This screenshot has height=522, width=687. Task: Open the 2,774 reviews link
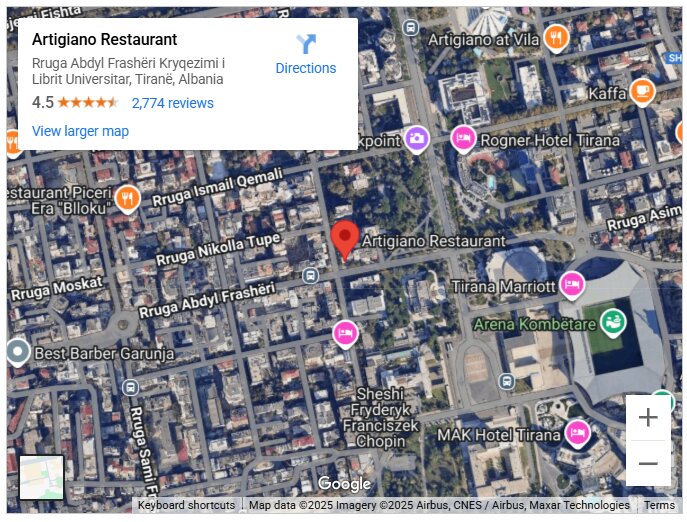pyautogui.click(x=172, y=103)
